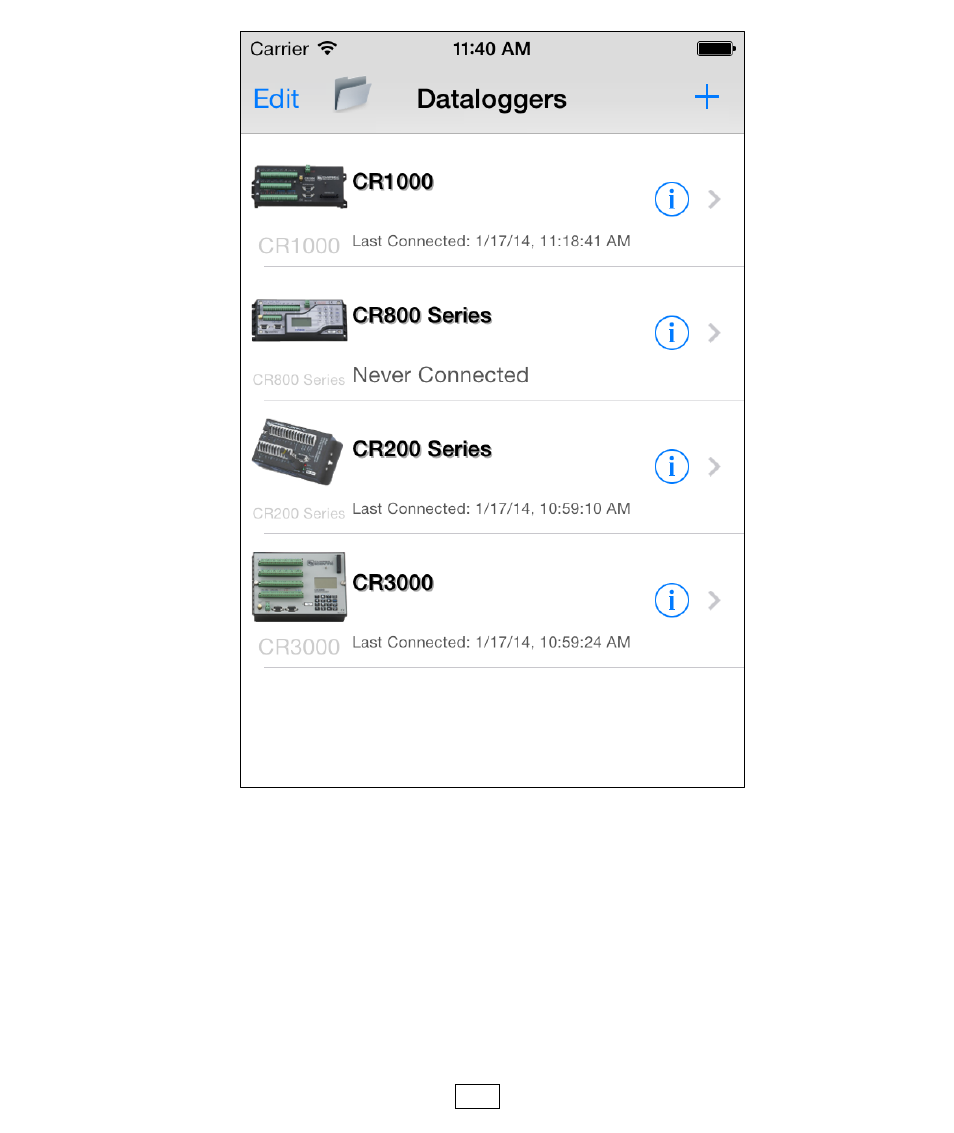954x1133 pixels.
Task: Tap the info icon for CR3000
Action: (671, 600)
